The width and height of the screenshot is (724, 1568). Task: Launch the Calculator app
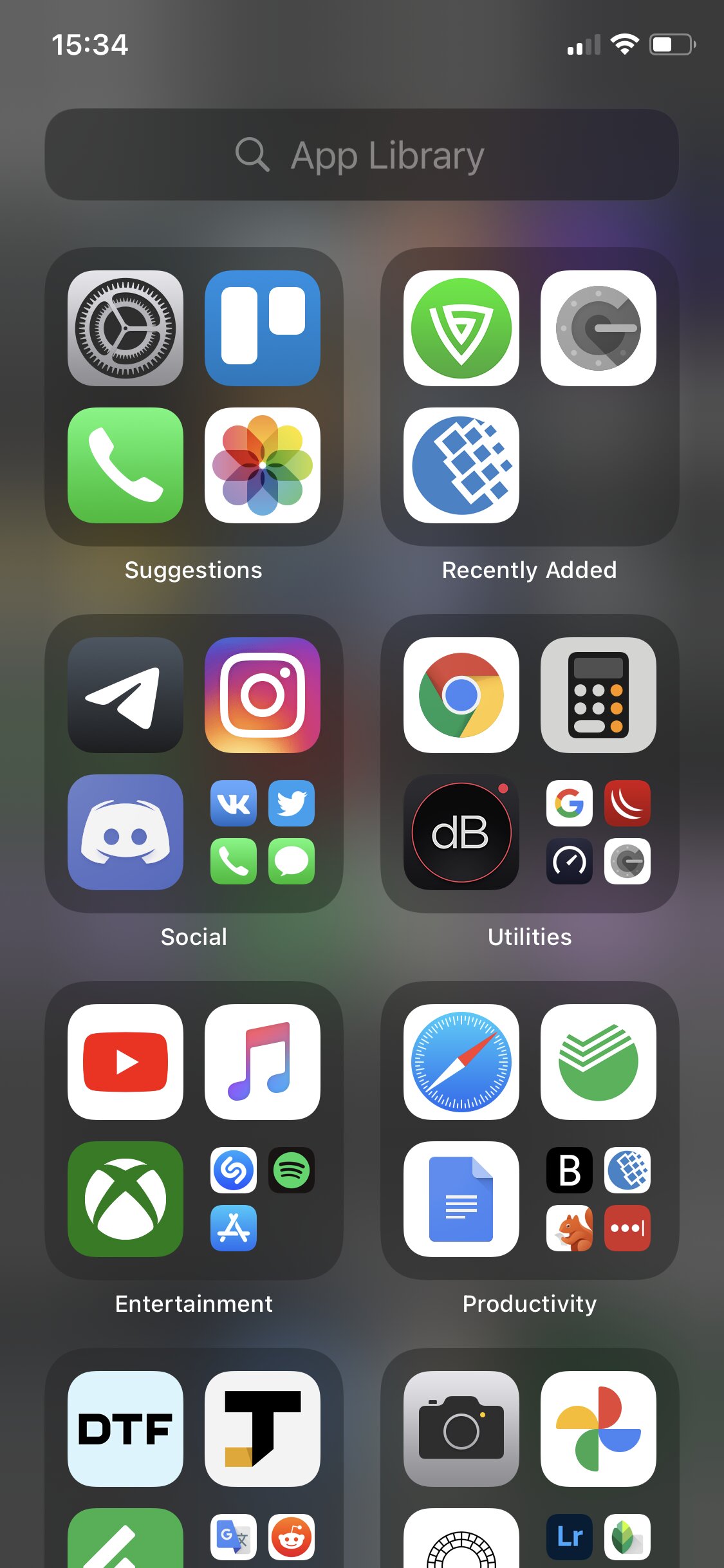click(599, 695)
